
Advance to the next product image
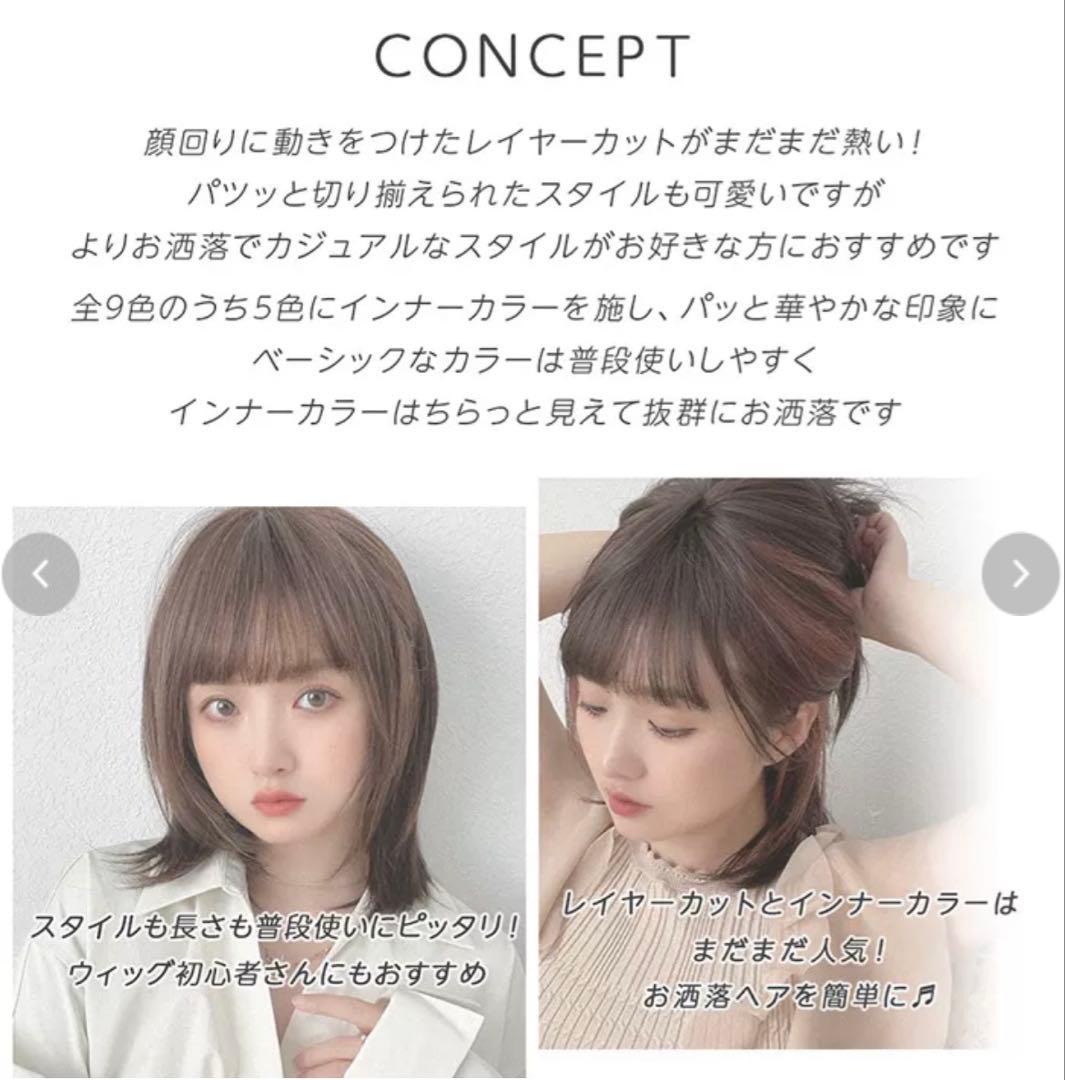point(1020,574)
